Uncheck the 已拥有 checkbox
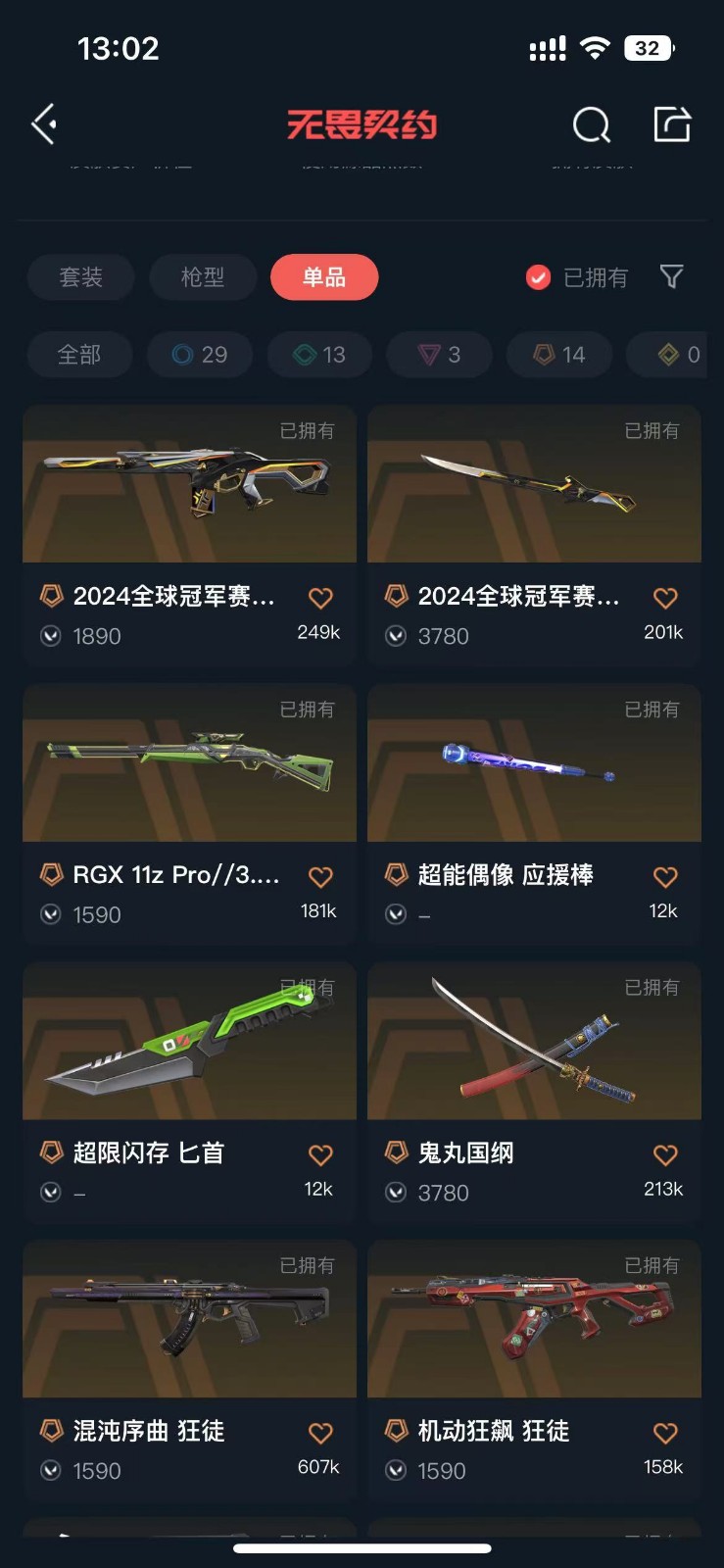The width and height of the screenshot is (724, 1568). (x=538, y=277)
